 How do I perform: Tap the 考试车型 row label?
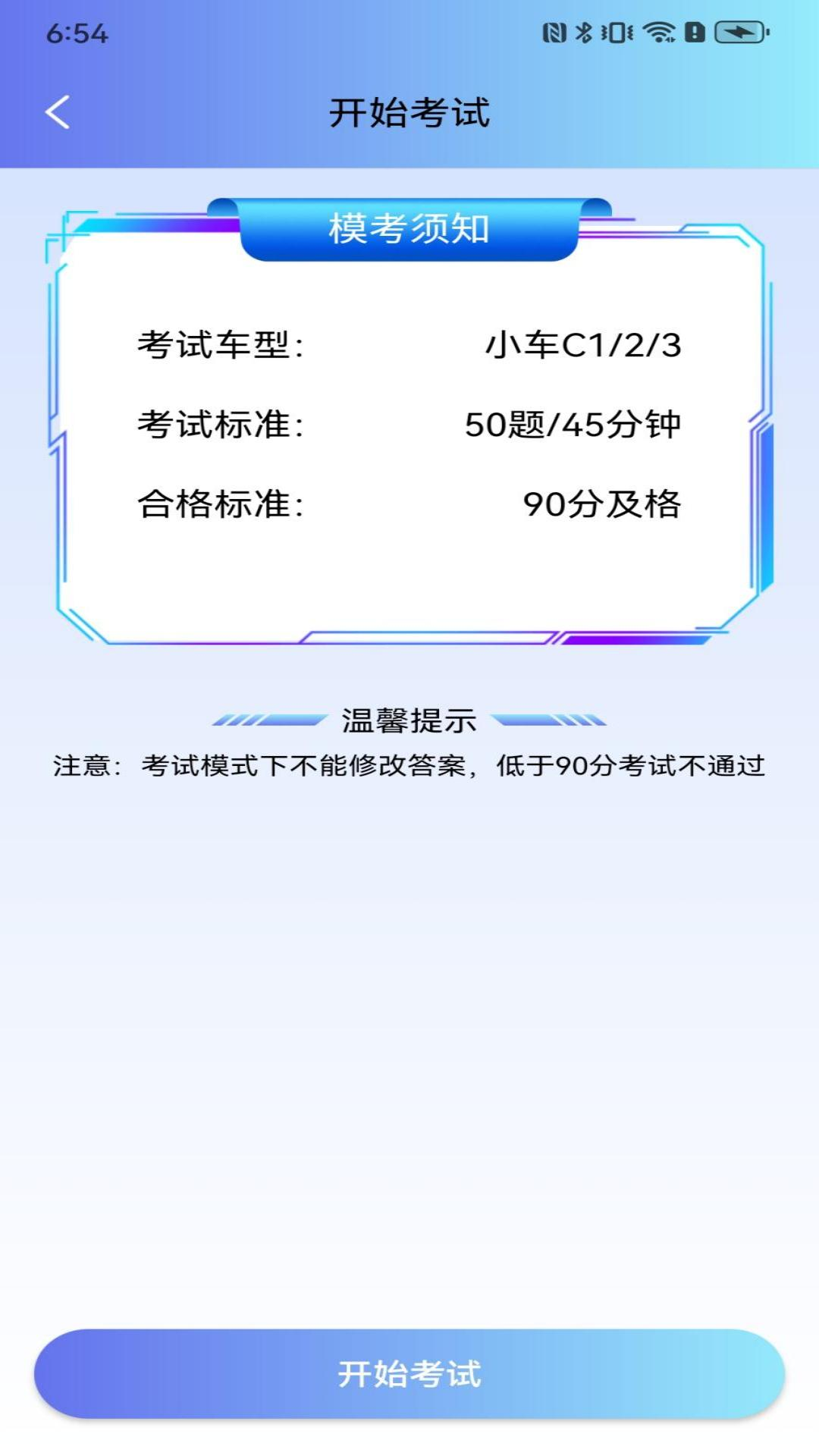coord(221,347)
